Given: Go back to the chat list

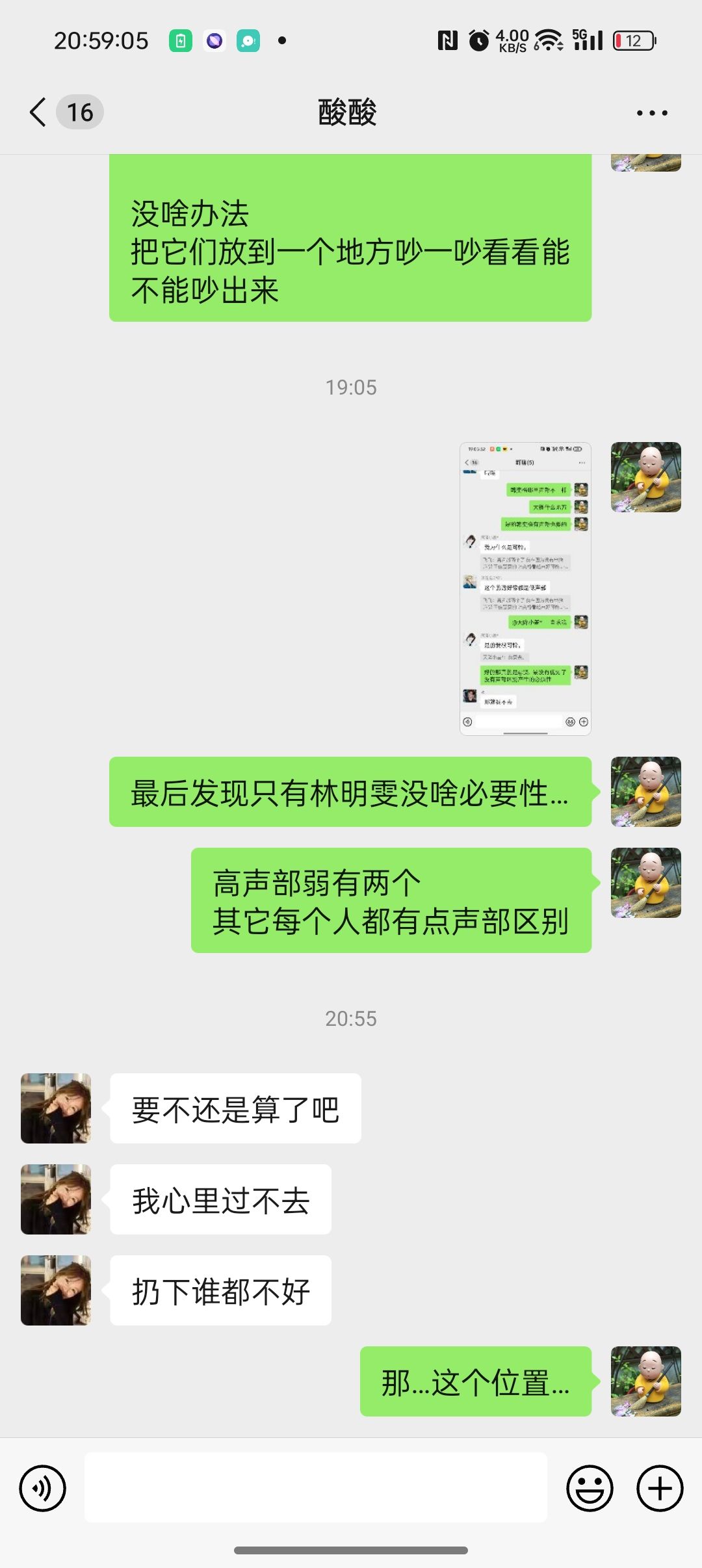Looking at the screenshot, I should point(39,112).
